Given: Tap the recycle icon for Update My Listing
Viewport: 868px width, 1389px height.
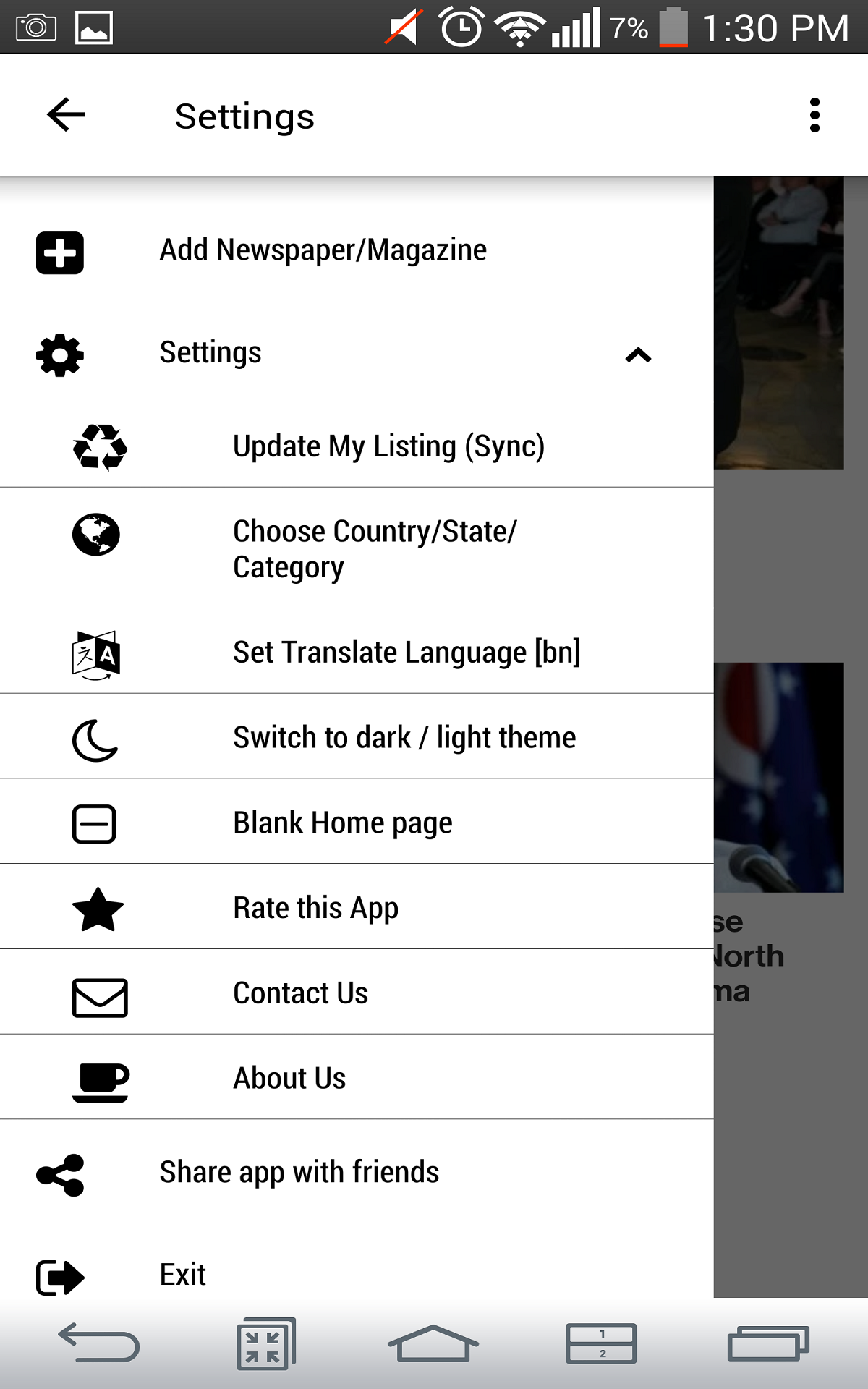Looking at the screenshot, I should (101, 446).
